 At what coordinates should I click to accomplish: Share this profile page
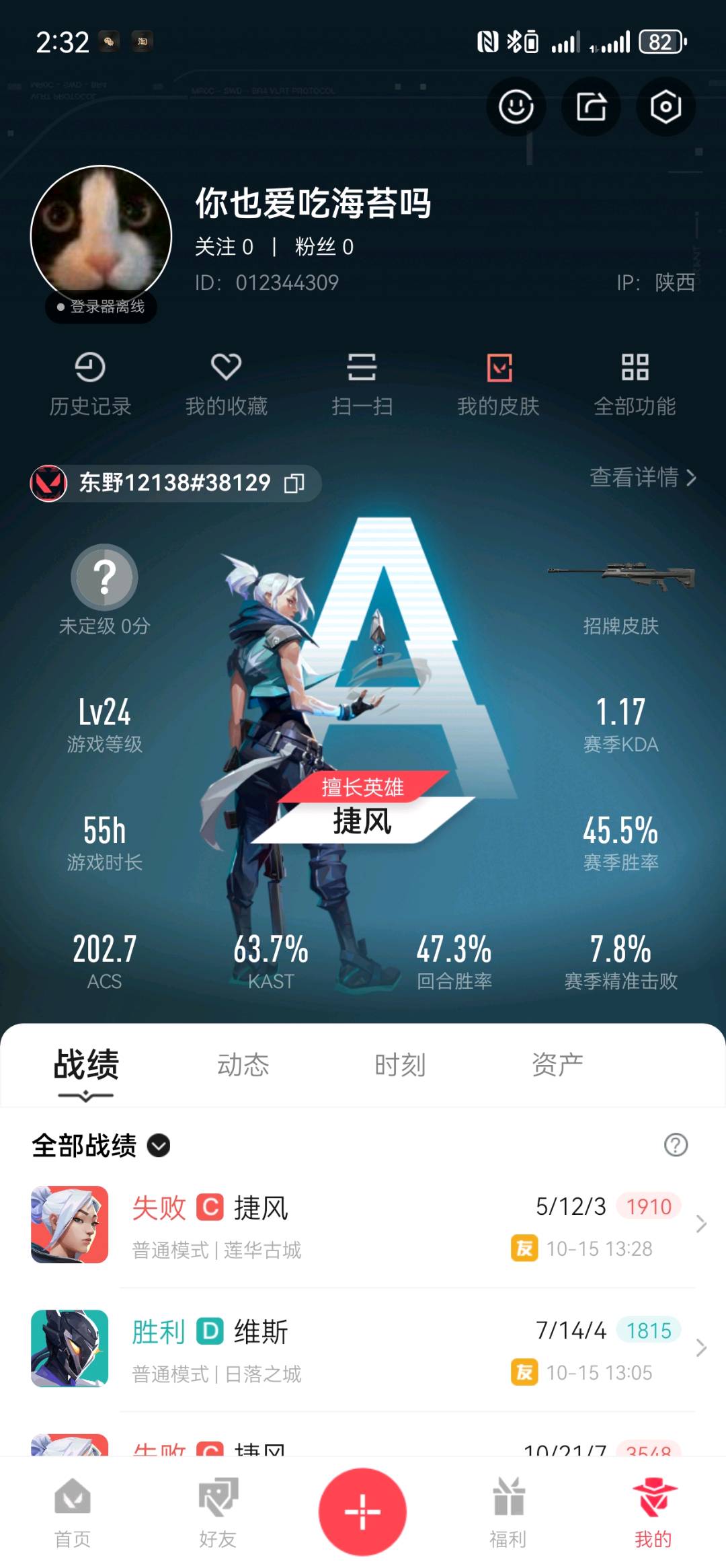(591, 107)
